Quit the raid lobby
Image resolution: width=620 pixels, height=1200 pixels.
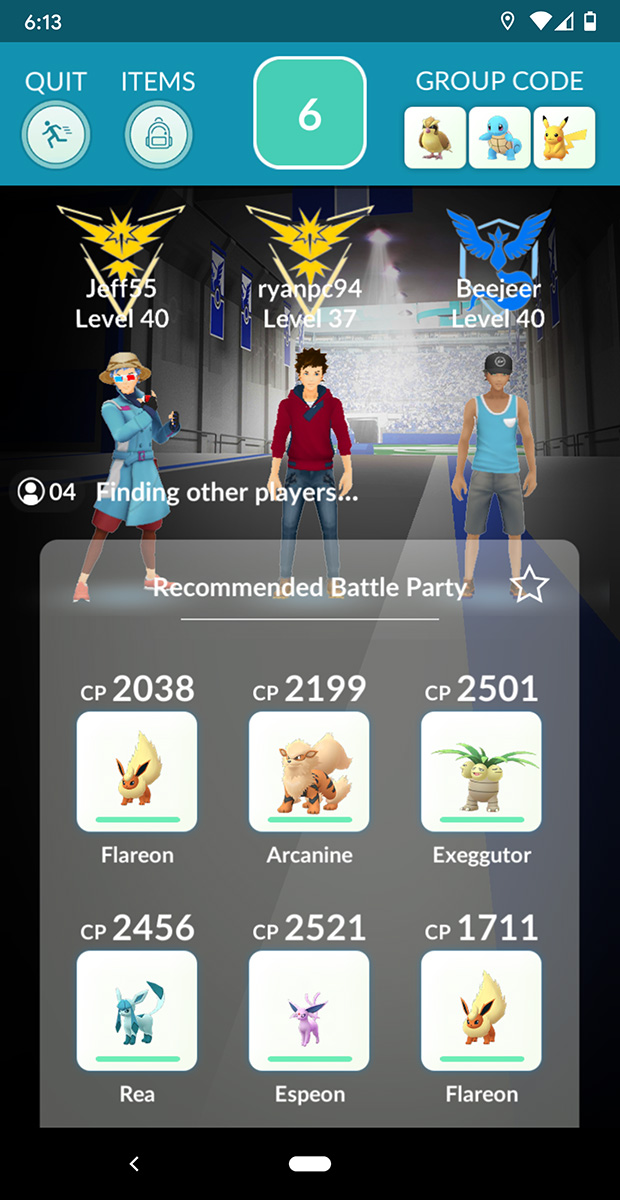tap(56, 135)
